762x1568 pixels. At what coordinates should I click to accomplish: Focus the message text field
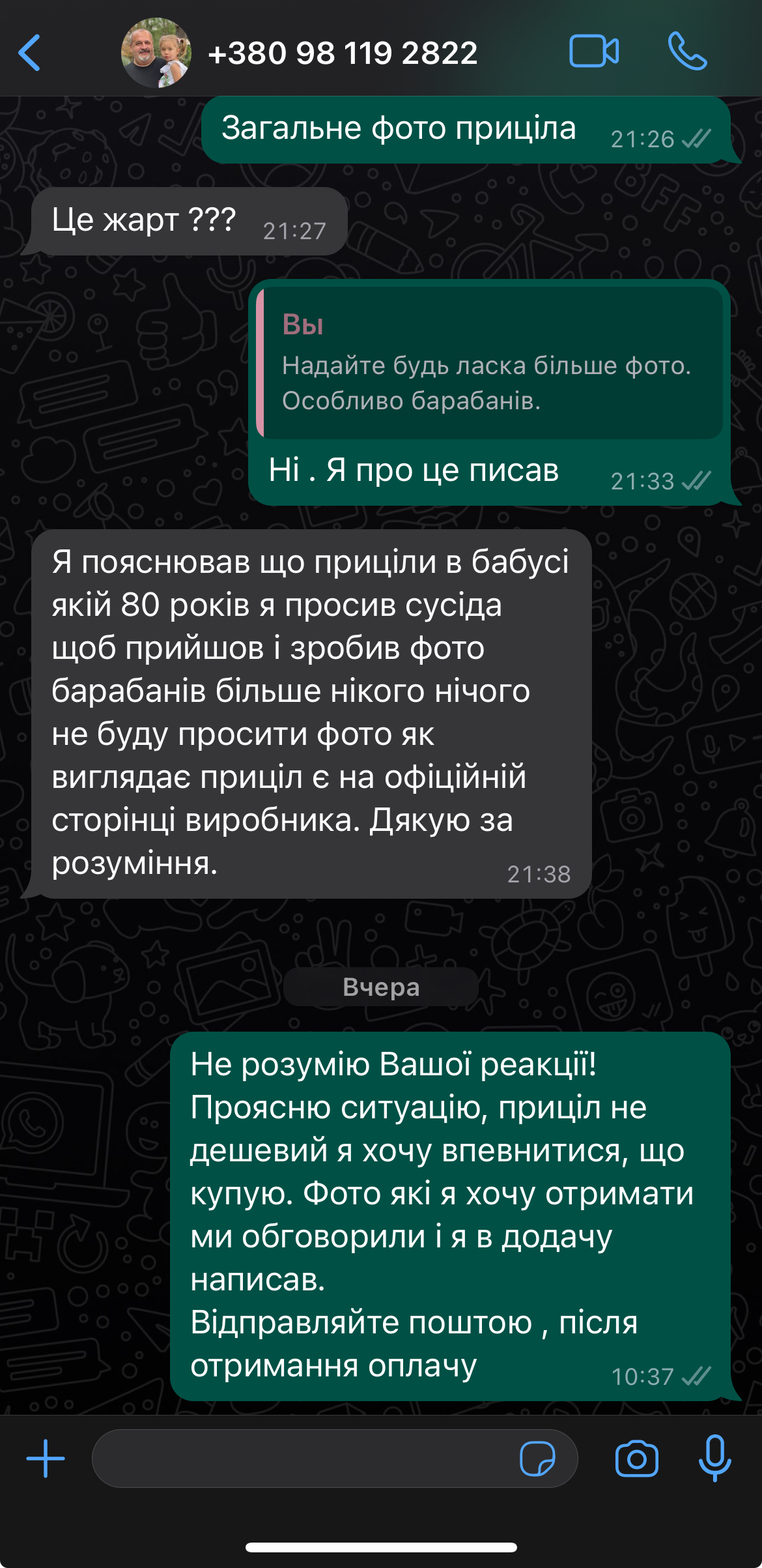click(300, 1459)
